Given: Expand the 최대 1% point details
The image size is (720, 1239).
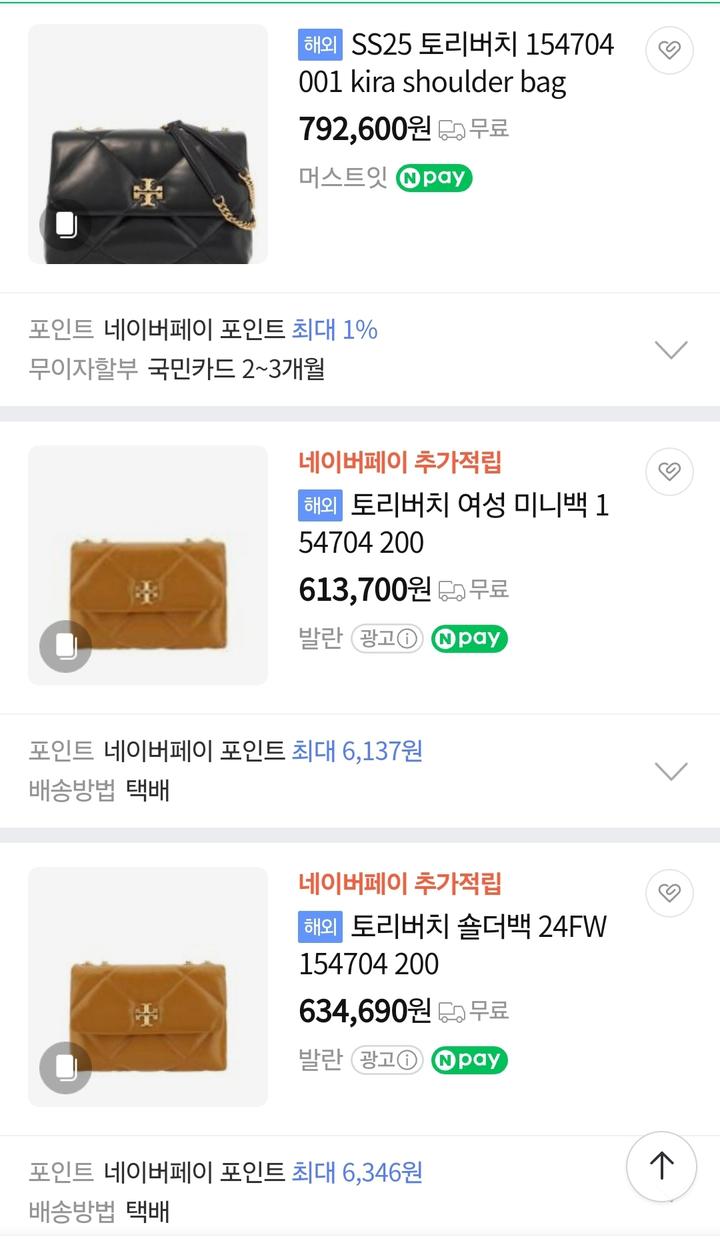Looking at the screenshot, I should click(x=360, y=349).
